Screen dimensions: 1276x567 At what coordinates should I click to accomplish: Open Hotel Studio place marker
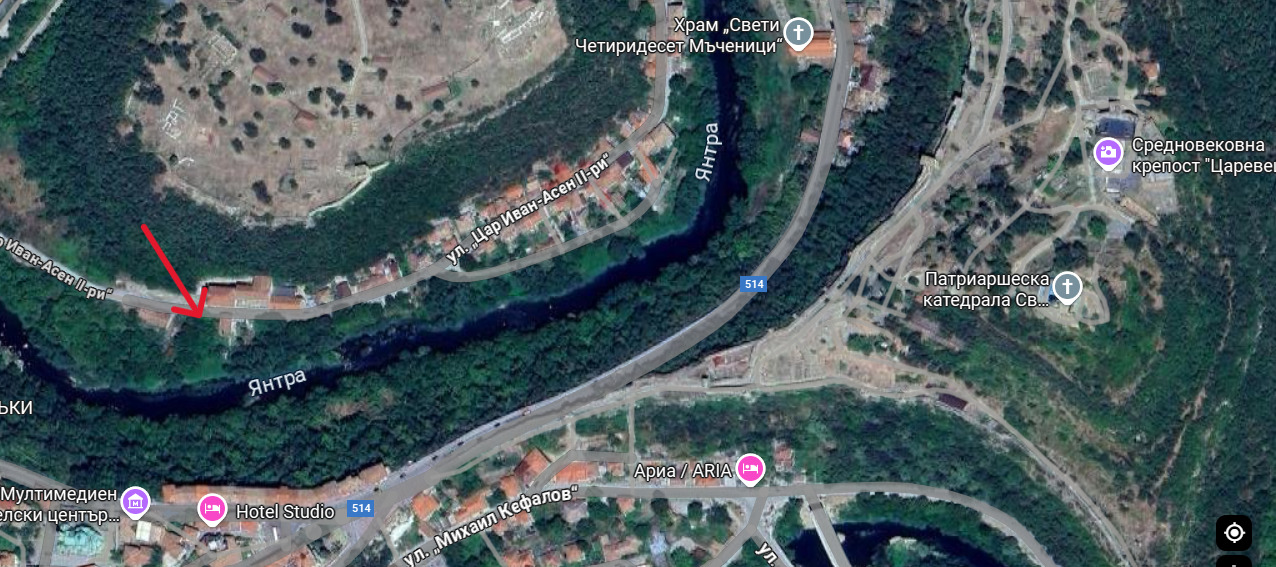[x=211, y=509]
